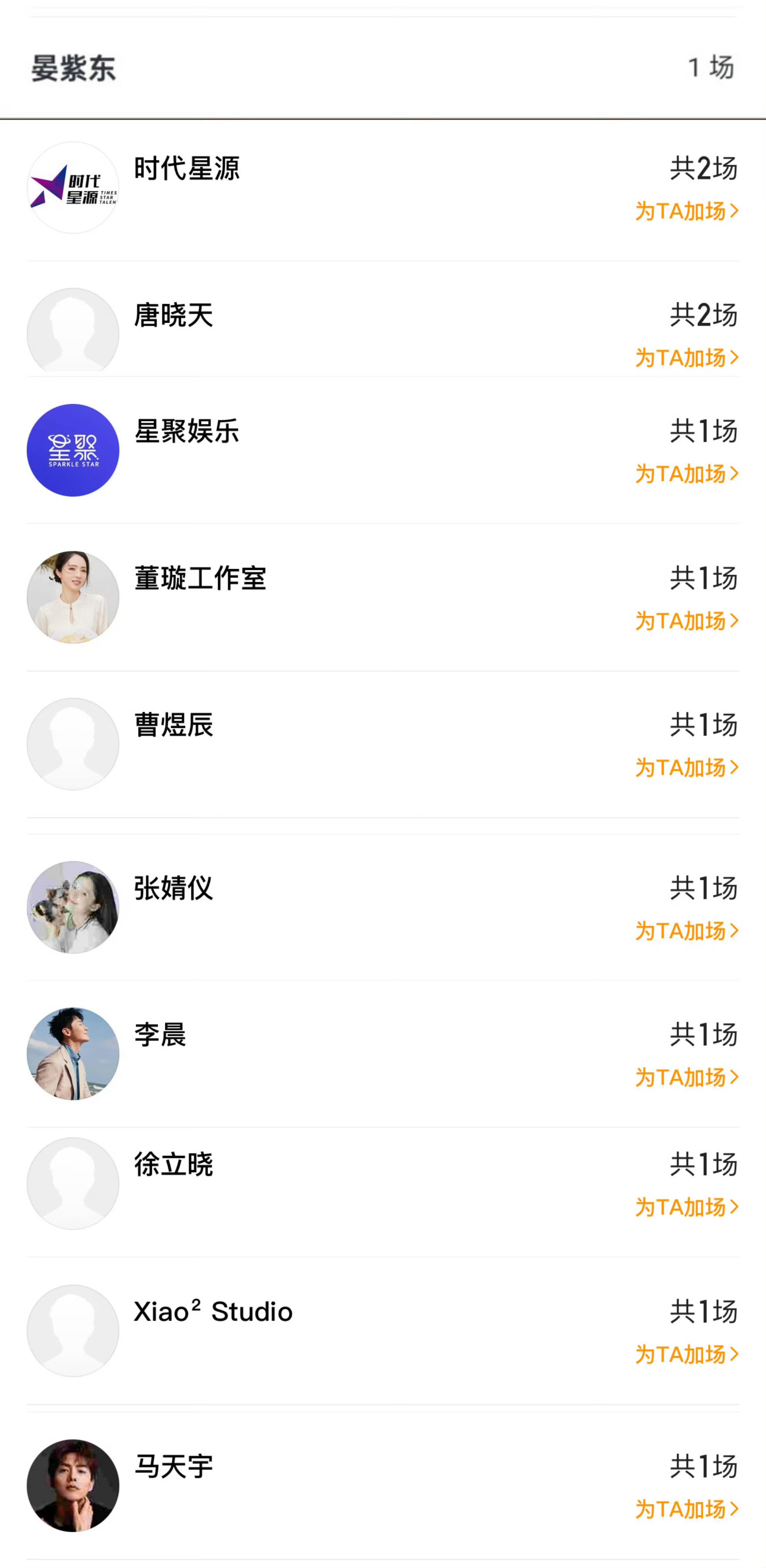
Task: Open 马天宇 profile avatar
Action: point(73,1485)
